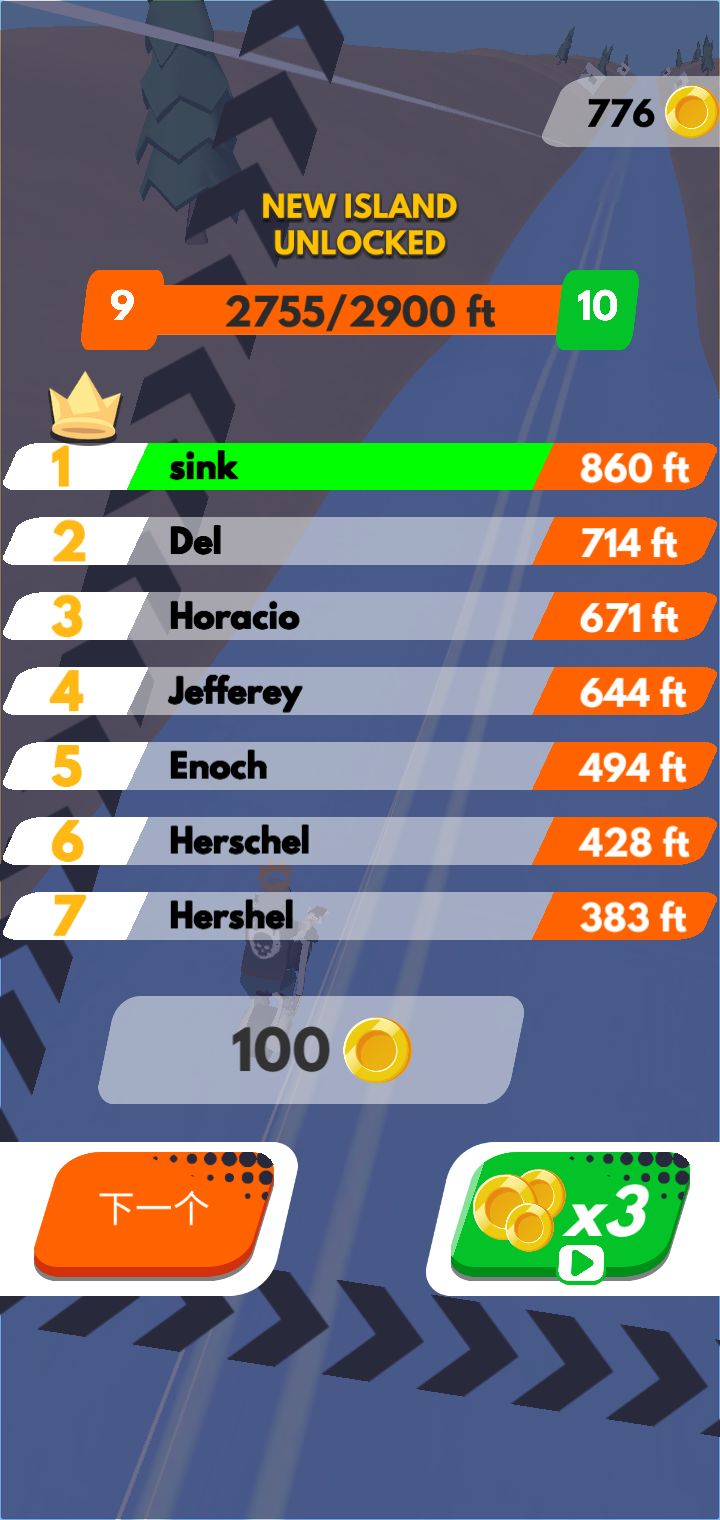Viewport: 720px width, 1520px height.
Task: Click the green level 10 badge
Action: (595, 307)
